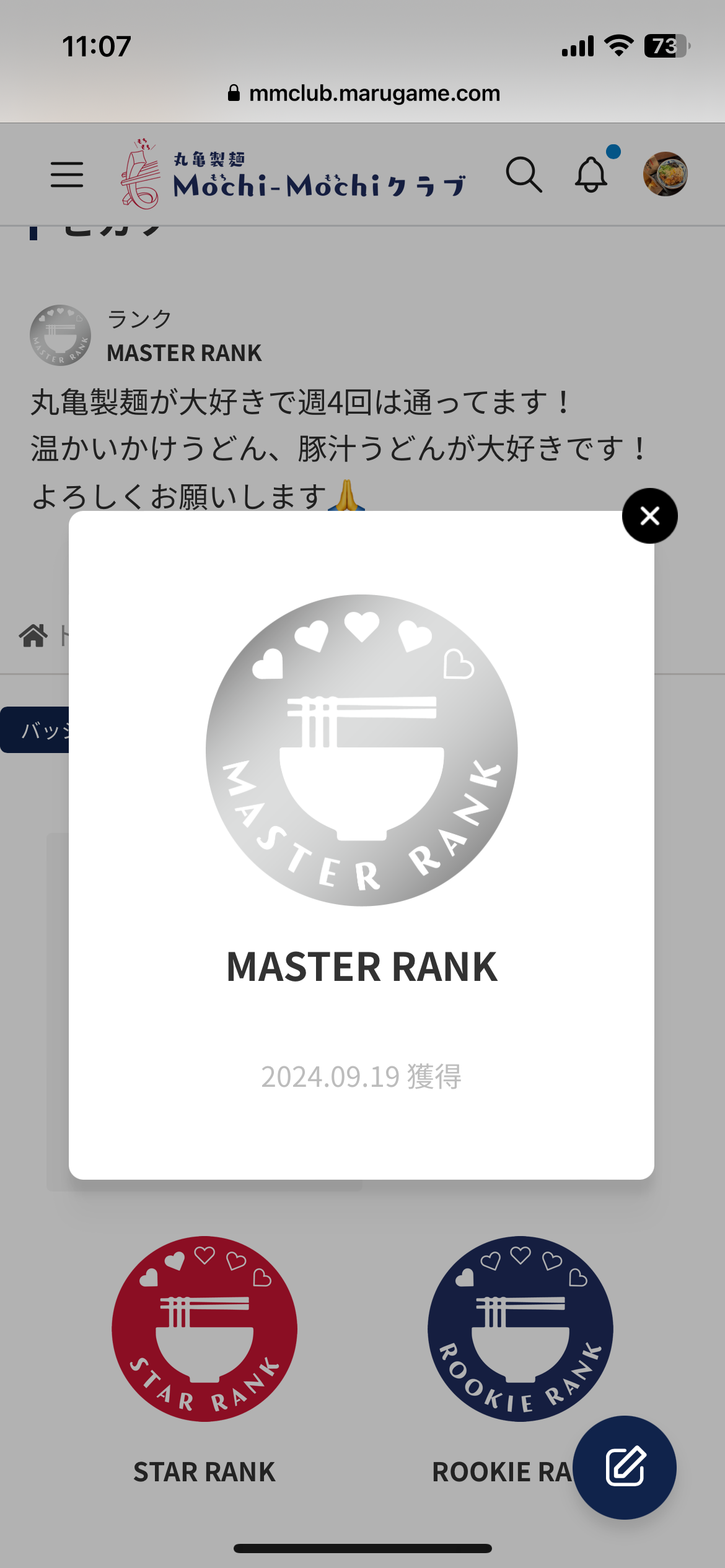The width and height of the screenshot is (725, 1568).
Task: Close the MASTER RANK badge popup
Action: point(649,516)
